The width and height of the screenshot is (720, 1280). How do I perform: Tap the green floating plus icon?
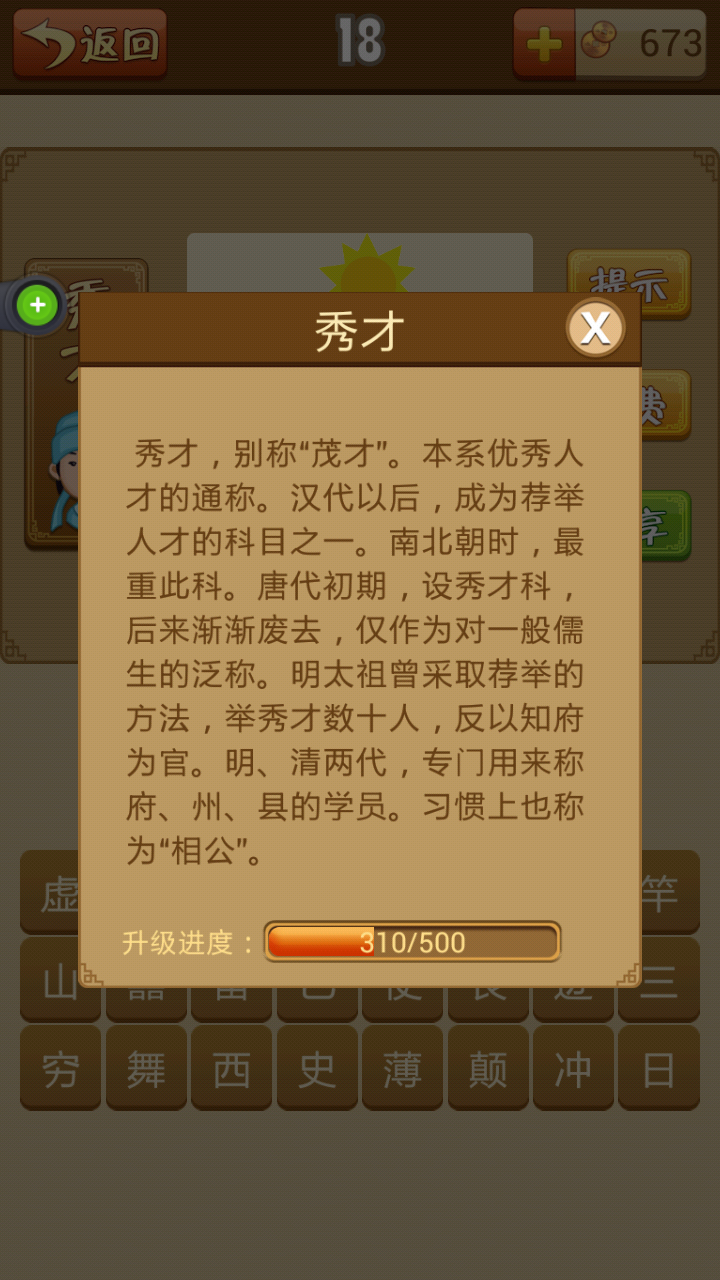[37, 305]
